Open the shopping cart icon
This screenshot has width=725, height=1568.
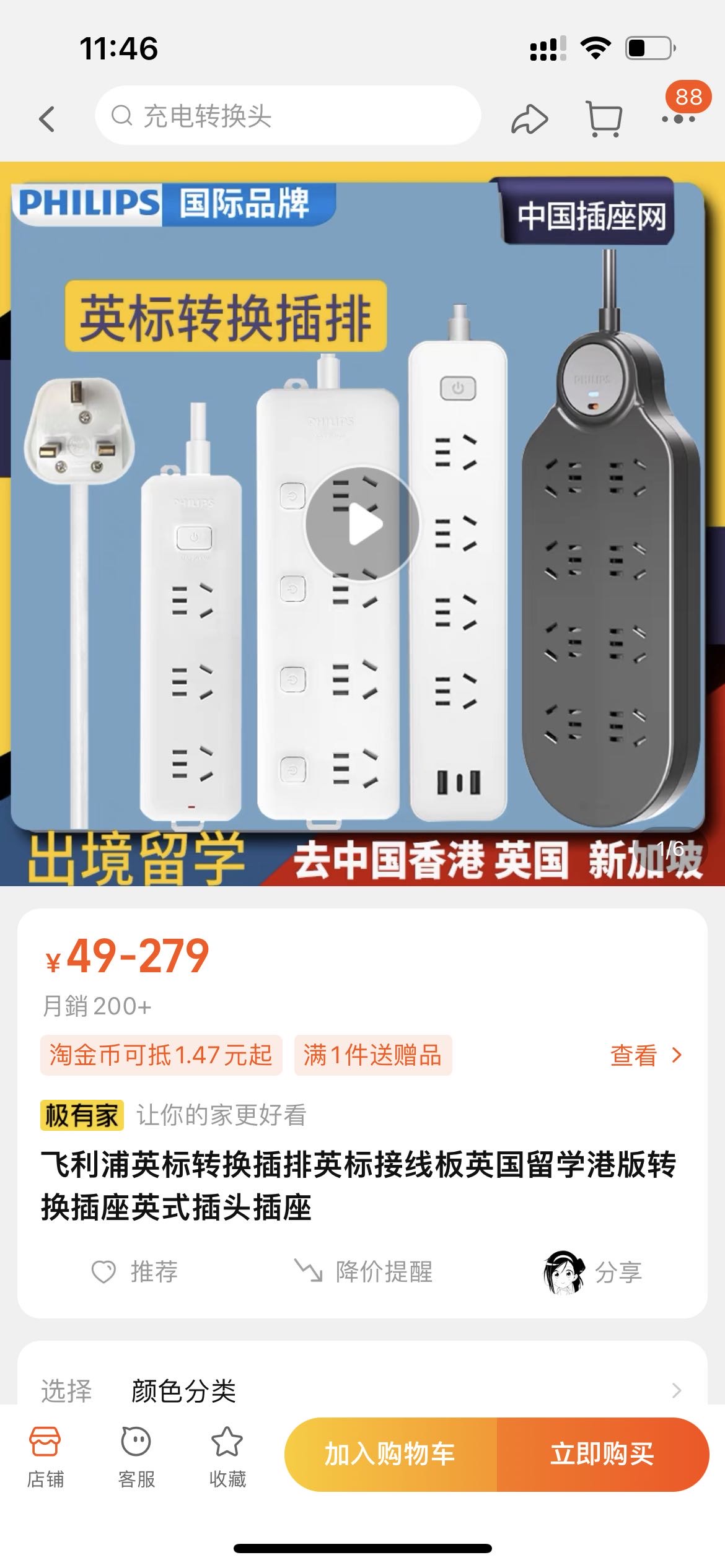605,118
